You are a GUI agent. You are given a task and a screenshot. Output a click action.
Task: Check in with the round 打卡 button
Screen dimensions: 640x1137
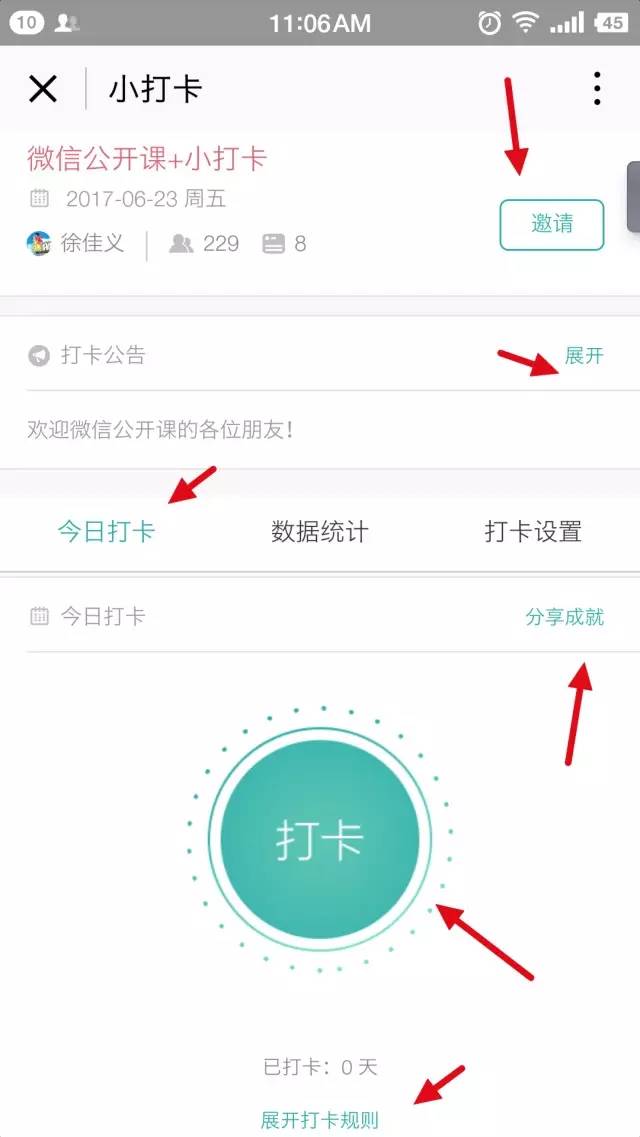[320, 839]
